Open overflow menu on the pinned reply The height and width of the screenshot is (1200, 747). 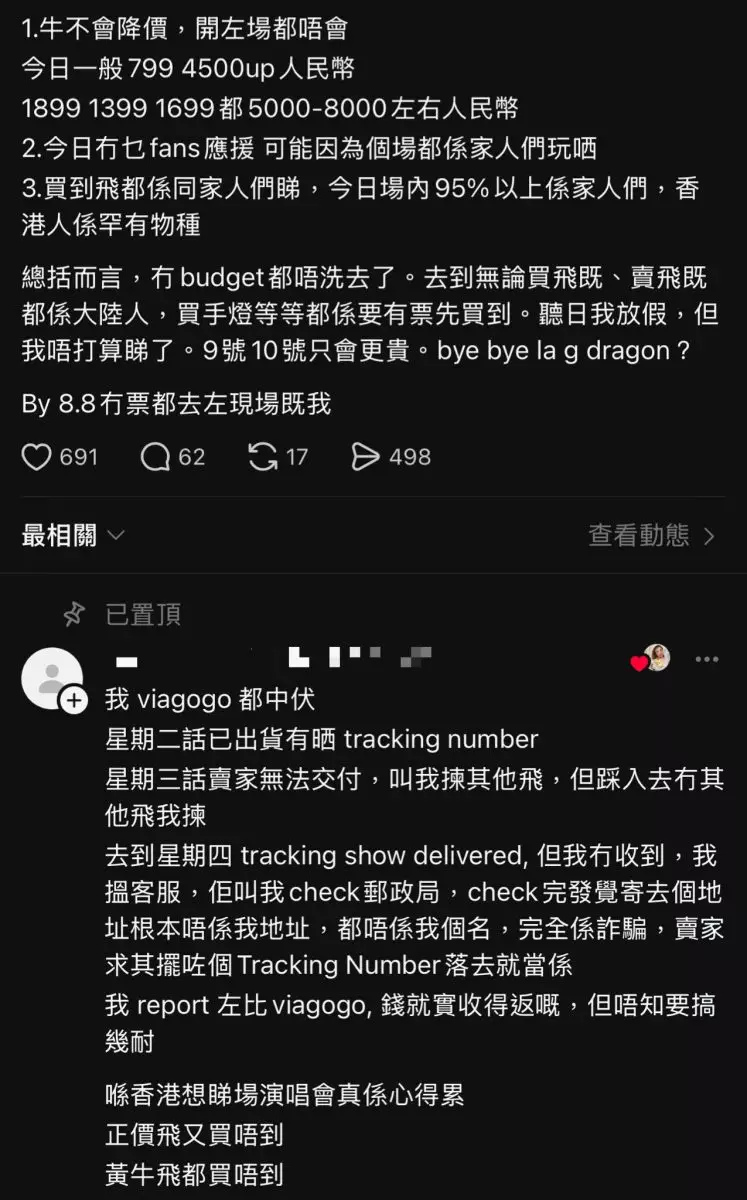(x=706, y=660)
